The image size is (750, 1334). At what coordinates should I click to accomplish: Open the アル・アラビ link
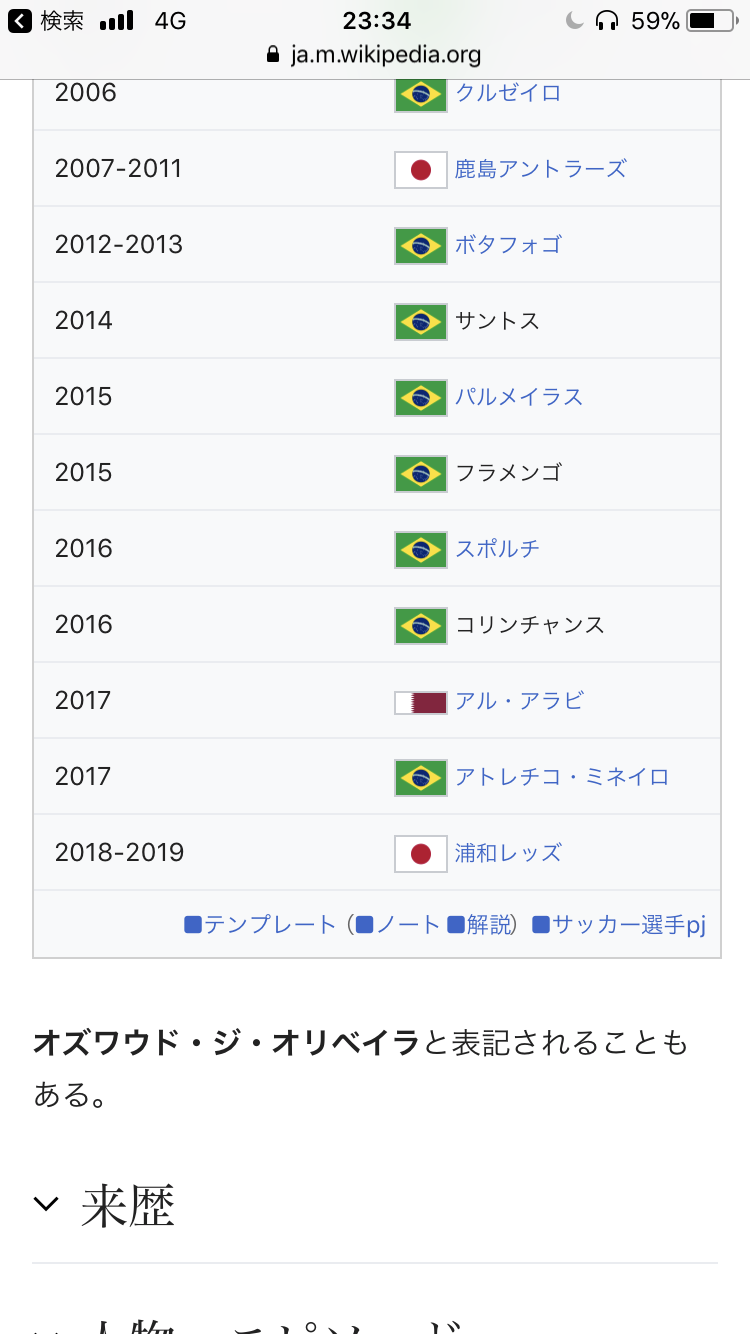click(519, 701)
